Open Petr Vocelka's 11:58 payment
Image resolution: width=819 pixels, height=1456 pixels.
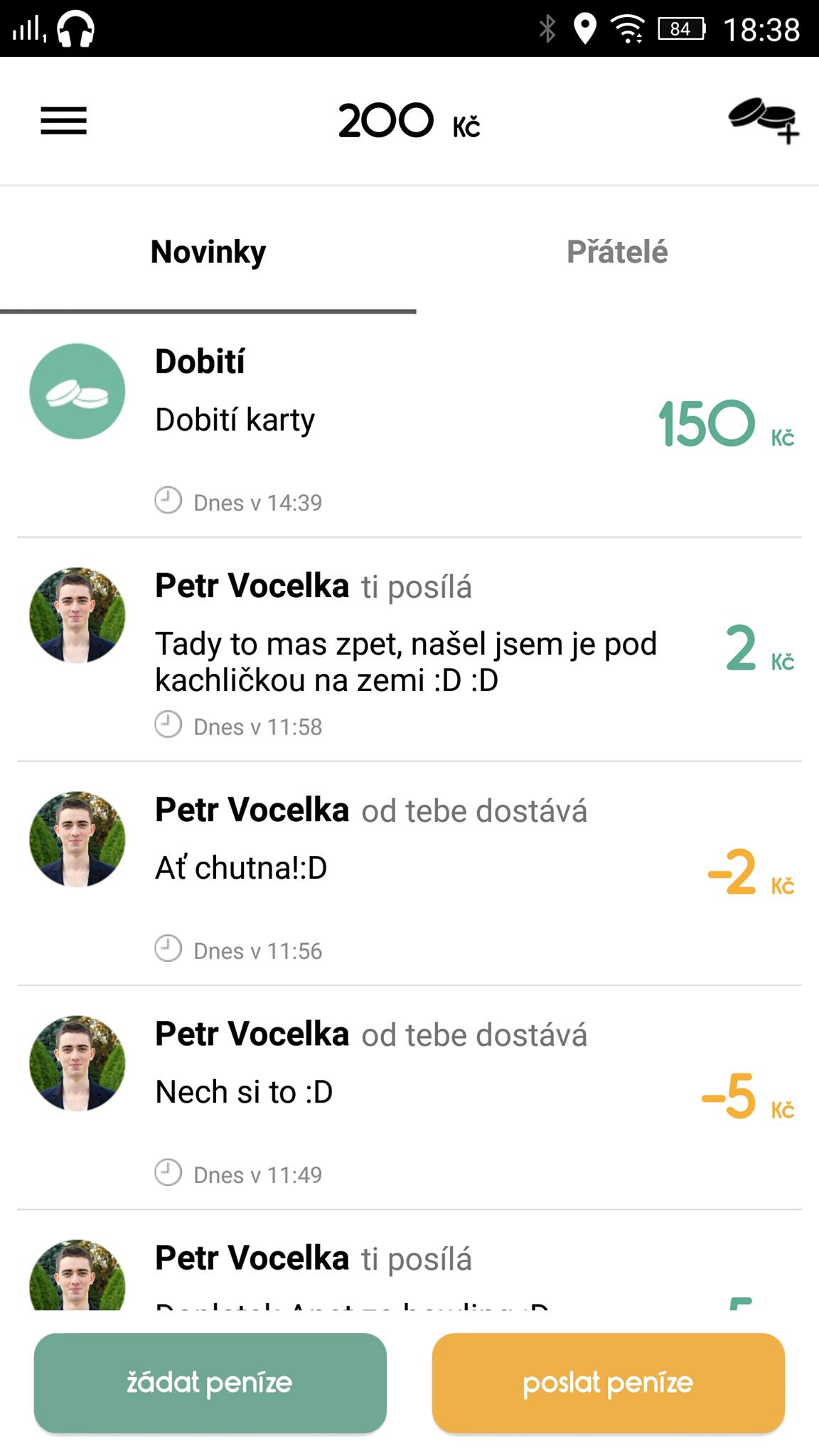pyautogui.click(x=409, y=650)
